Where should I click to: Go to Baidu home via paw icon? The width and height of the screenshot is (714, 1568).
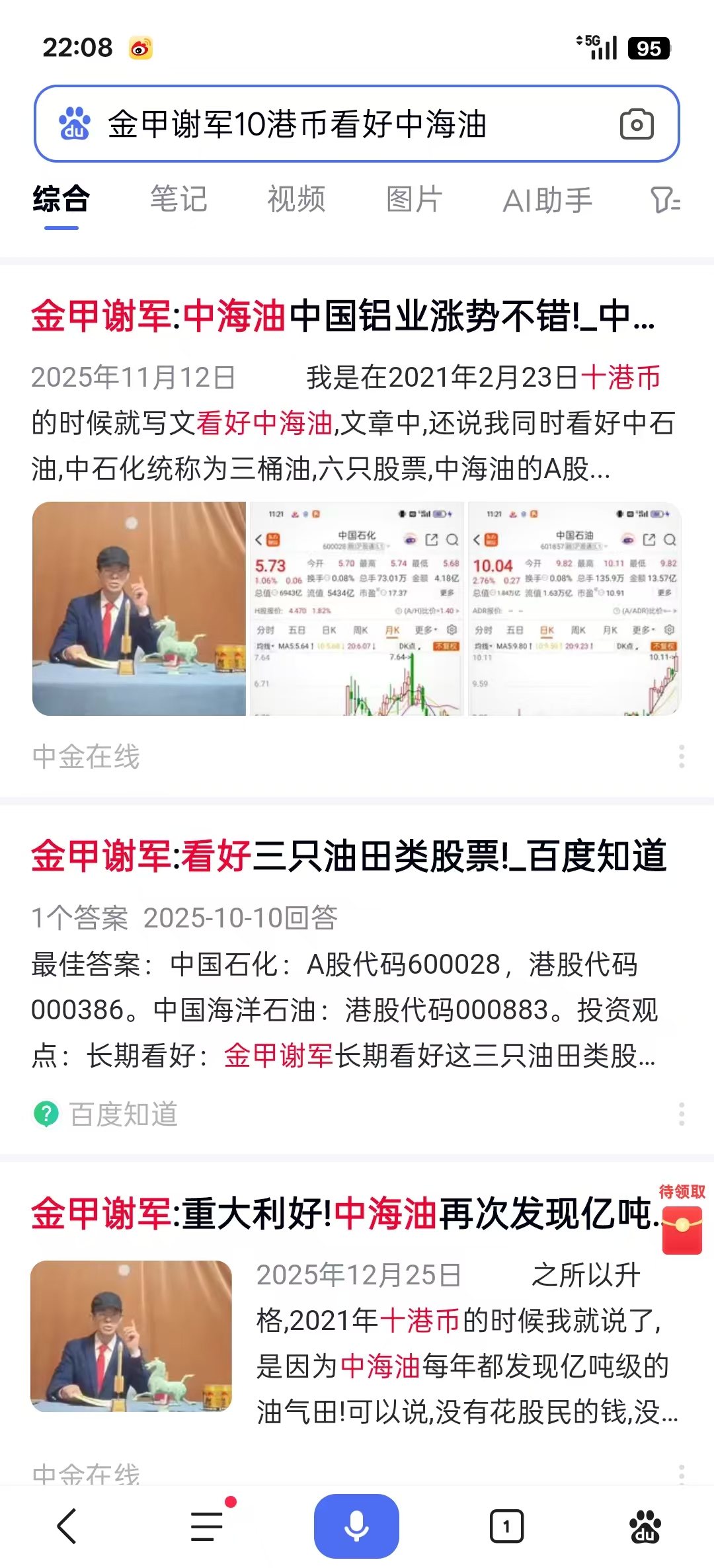point(645,1526)
